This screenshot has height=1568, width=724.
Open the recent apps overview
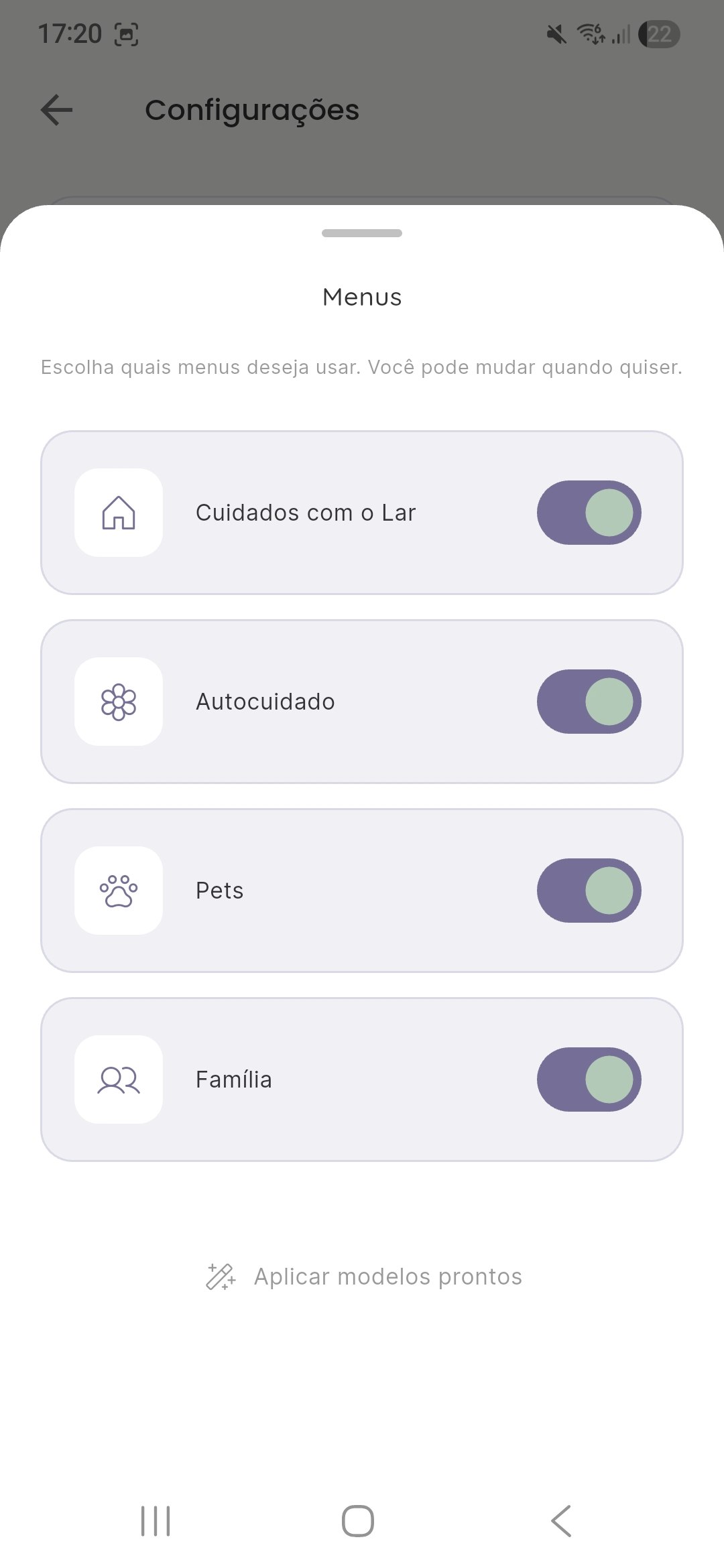(x=156, y=1520)
